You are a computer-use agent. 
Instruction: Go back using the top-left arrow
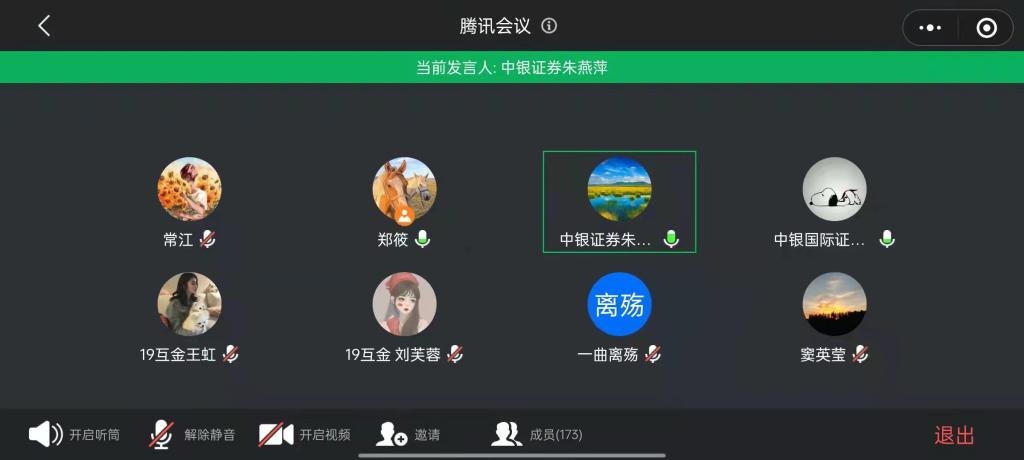point(44,27)
